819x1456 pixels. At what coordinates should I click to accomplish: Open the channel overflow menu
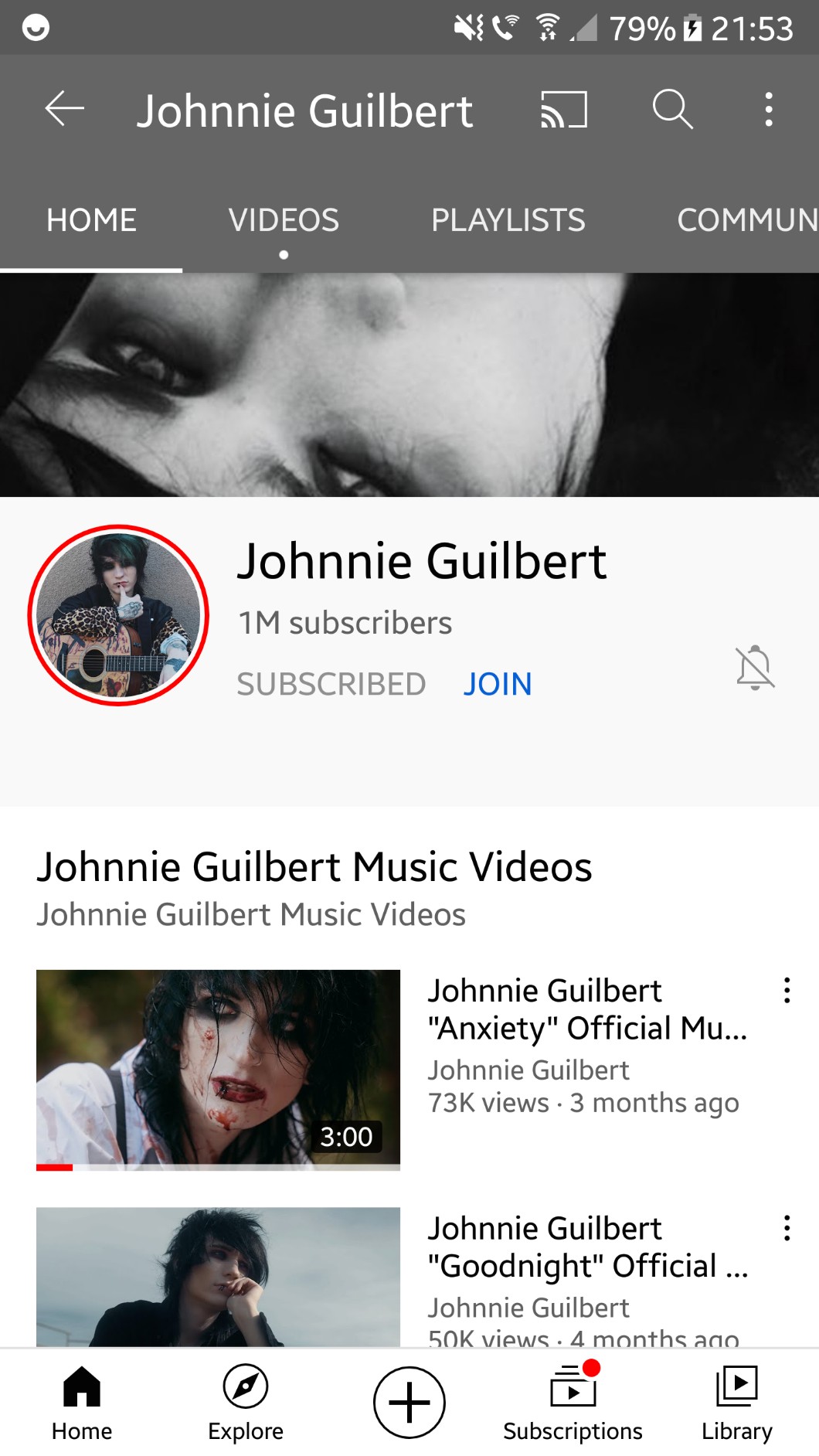click(x=768, y=109)
